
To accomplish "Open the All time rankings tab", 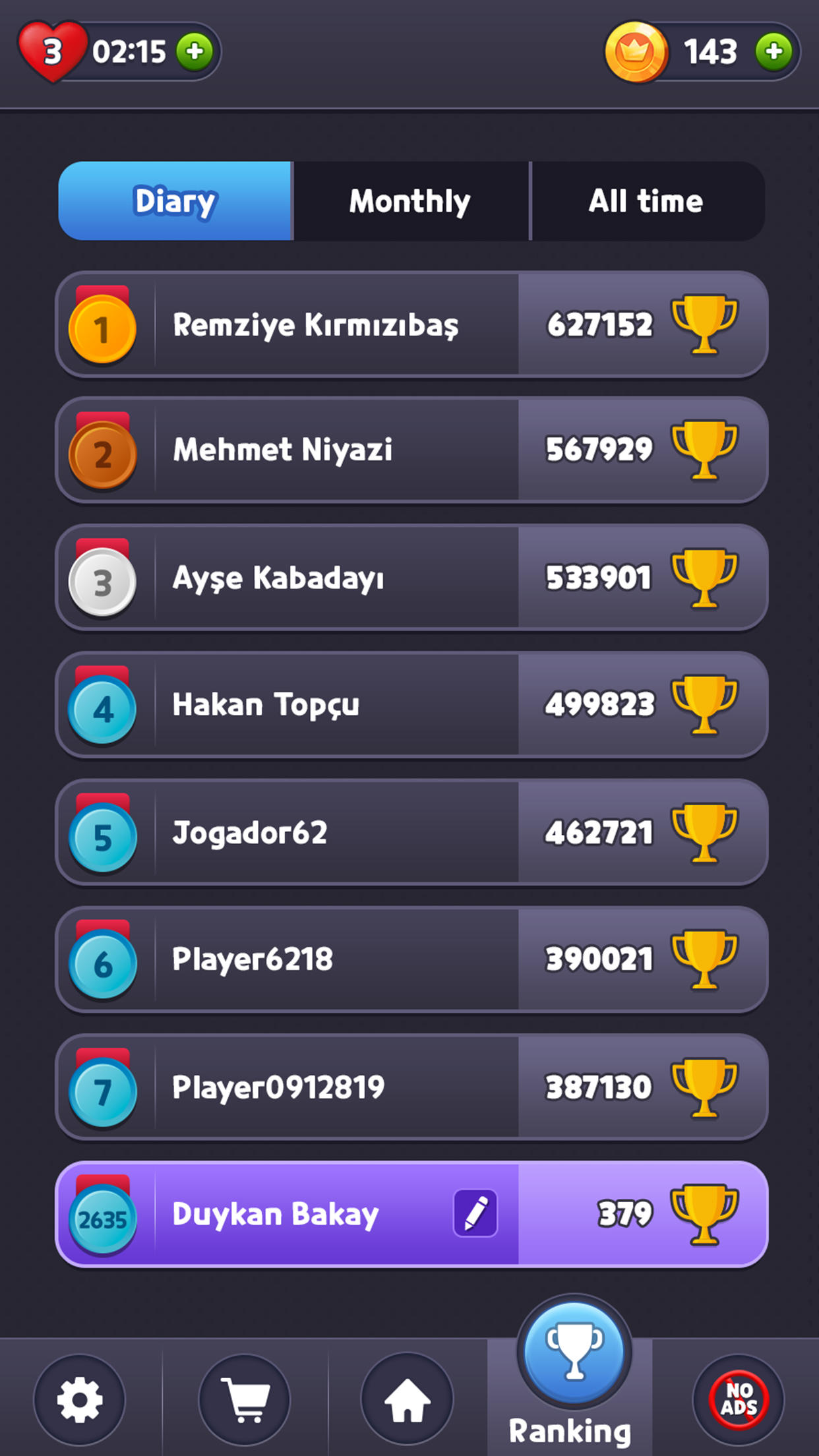I will pyautogui.click(x=645, y=201).
